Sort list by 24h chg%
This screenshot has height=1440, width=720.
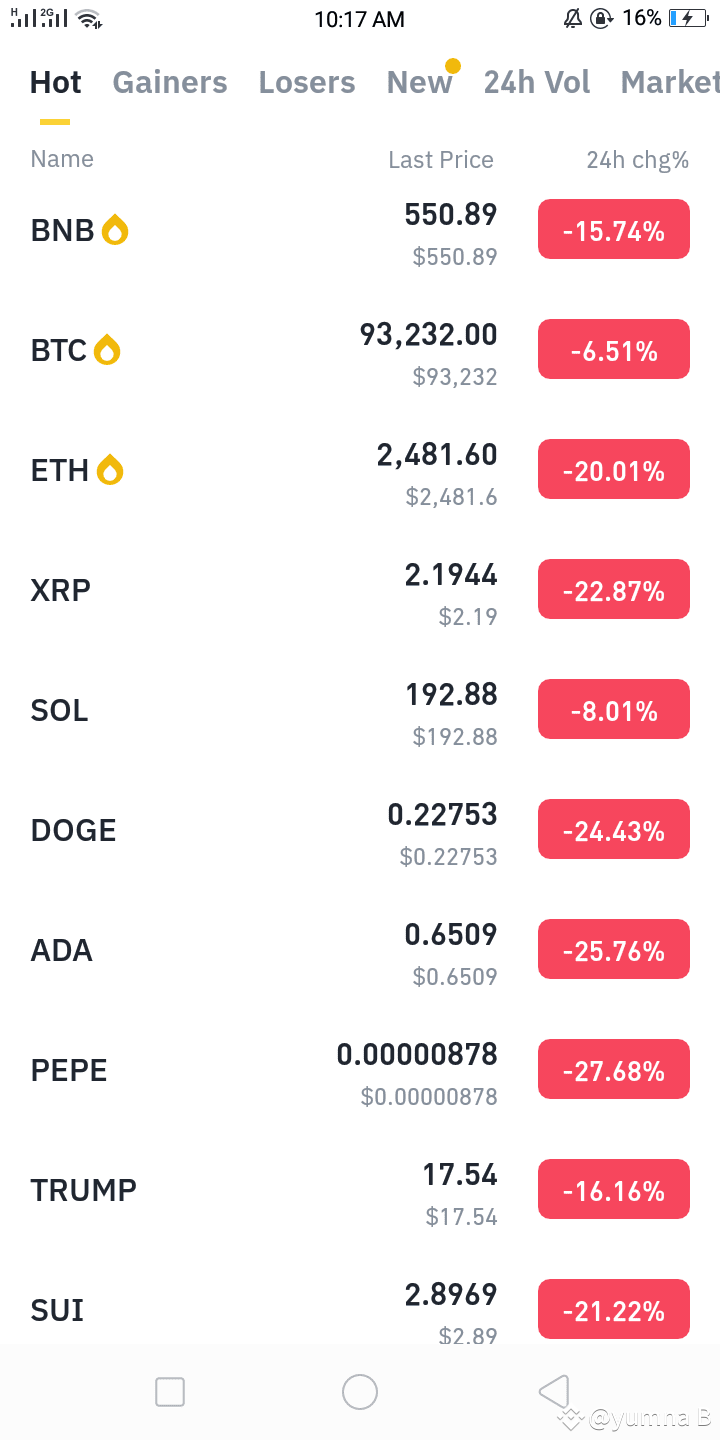point(637,160)
